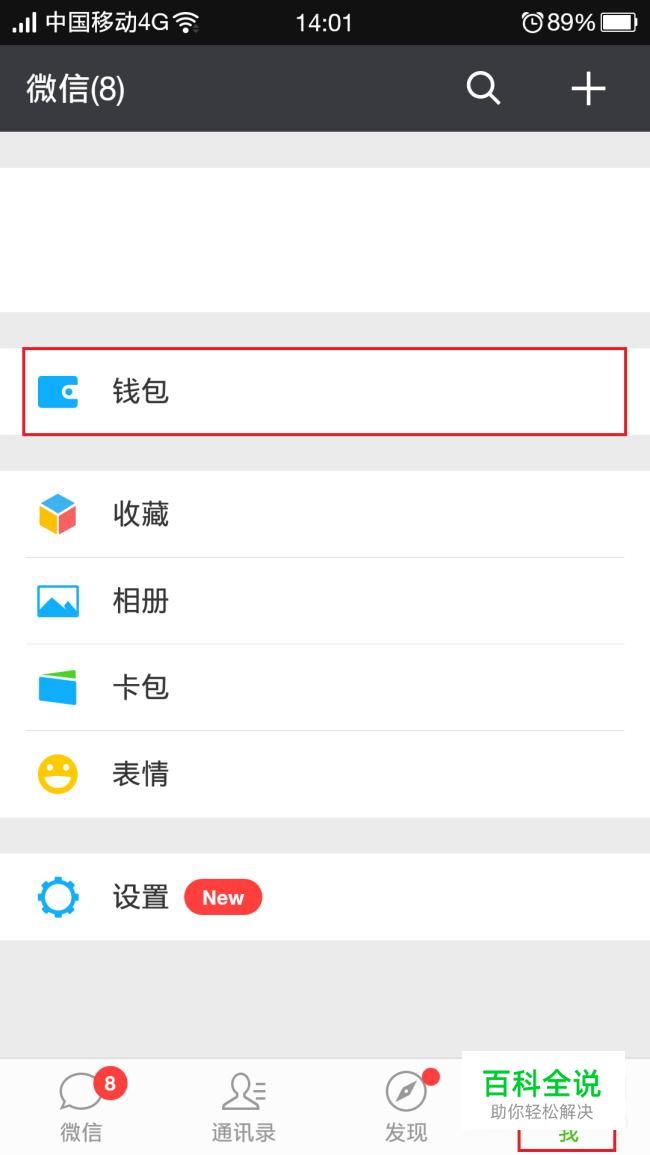Switch to the 通讯录 contacts tab
This screenshot has width=650, height=1155.
coord(243,1106)
